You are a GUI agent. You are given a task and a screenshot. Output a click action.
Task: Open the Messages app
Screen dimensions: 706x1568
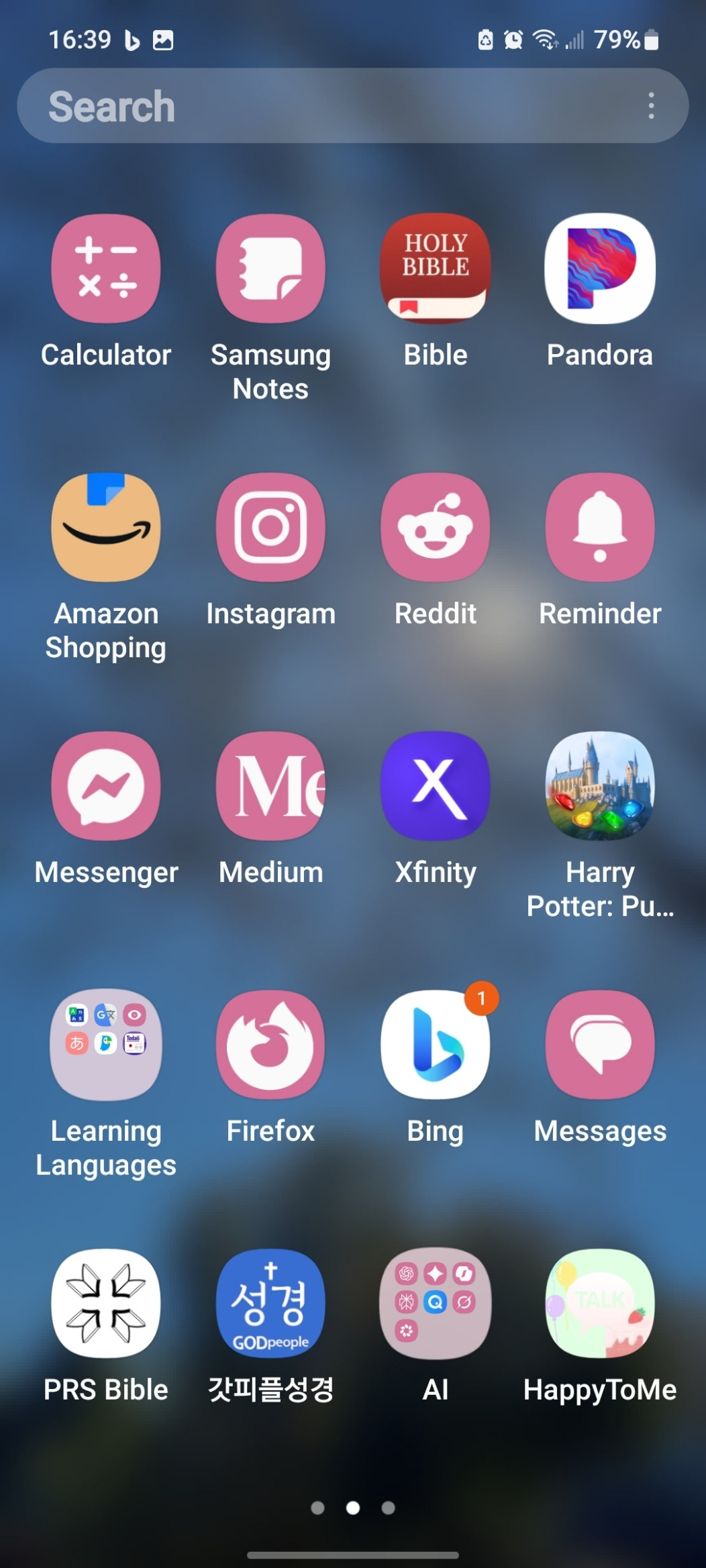pyautogui.click(x=600, y=1045)
